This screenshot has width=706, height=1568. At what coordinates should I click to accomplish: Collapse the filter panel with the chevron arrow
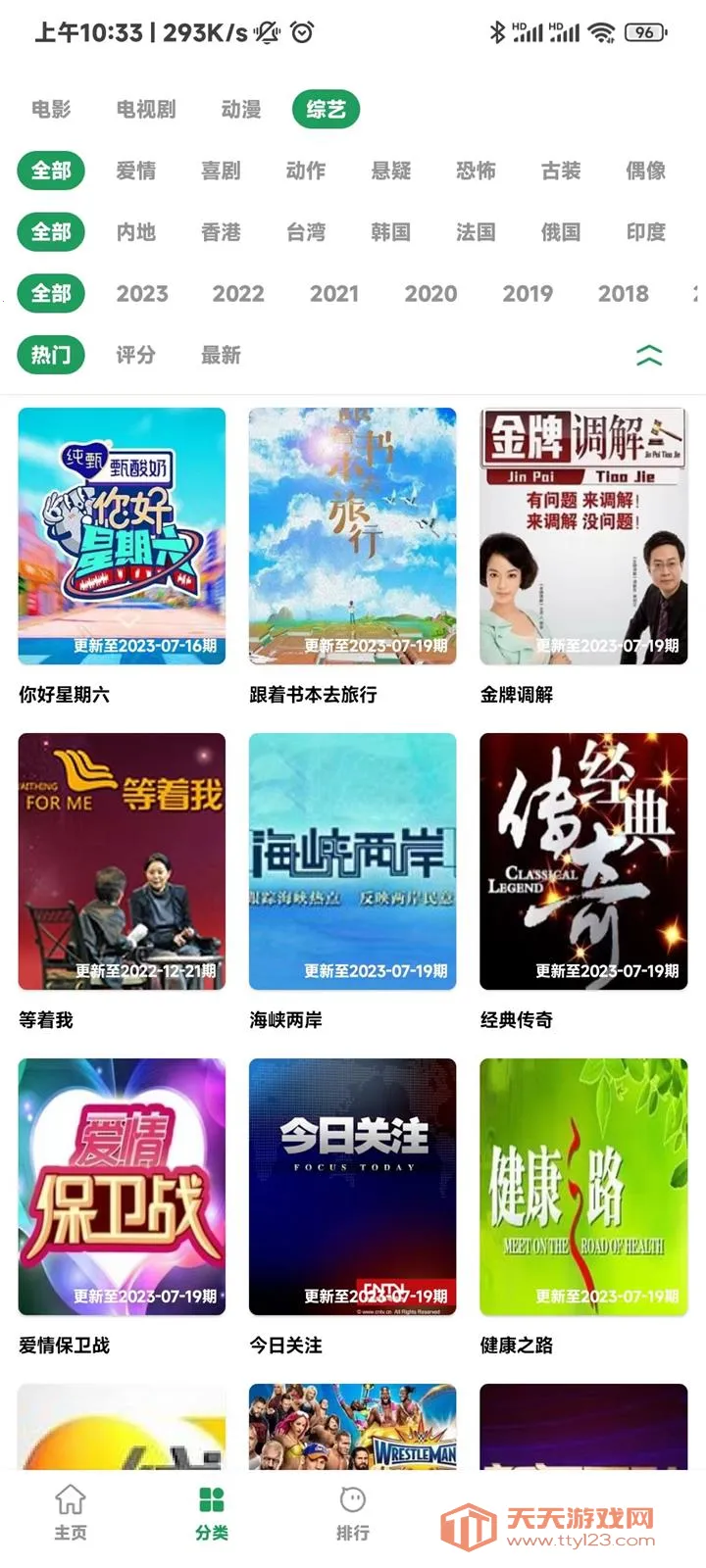click(651, 356)
